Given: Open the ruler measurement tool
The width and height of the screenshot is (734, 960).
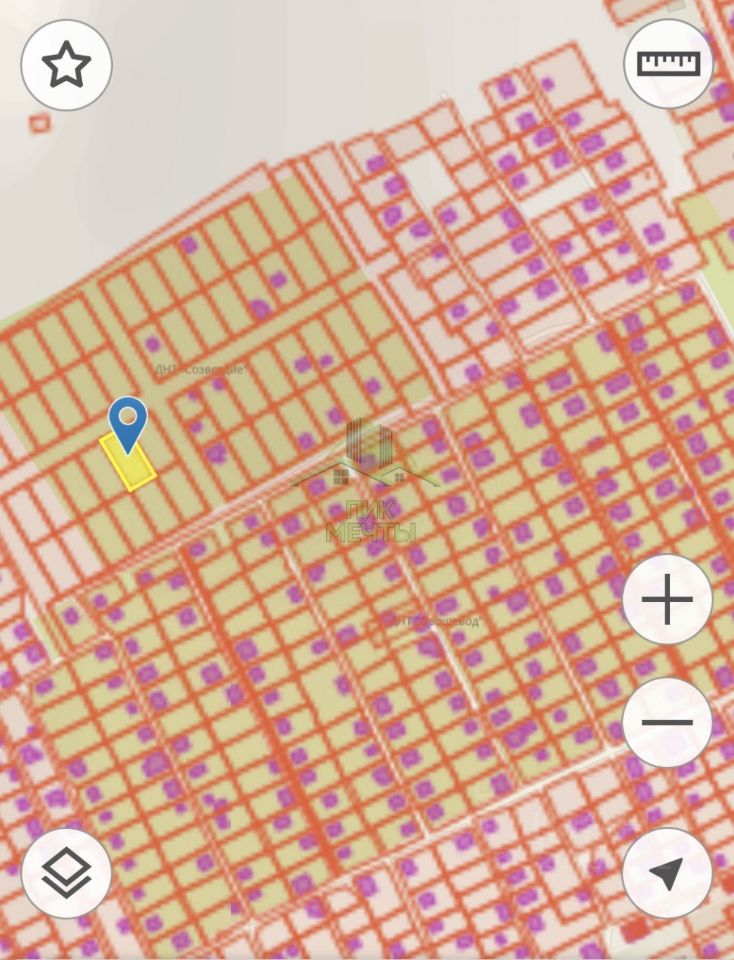Looking at the screenshot, I should click(x=668, y=64).
